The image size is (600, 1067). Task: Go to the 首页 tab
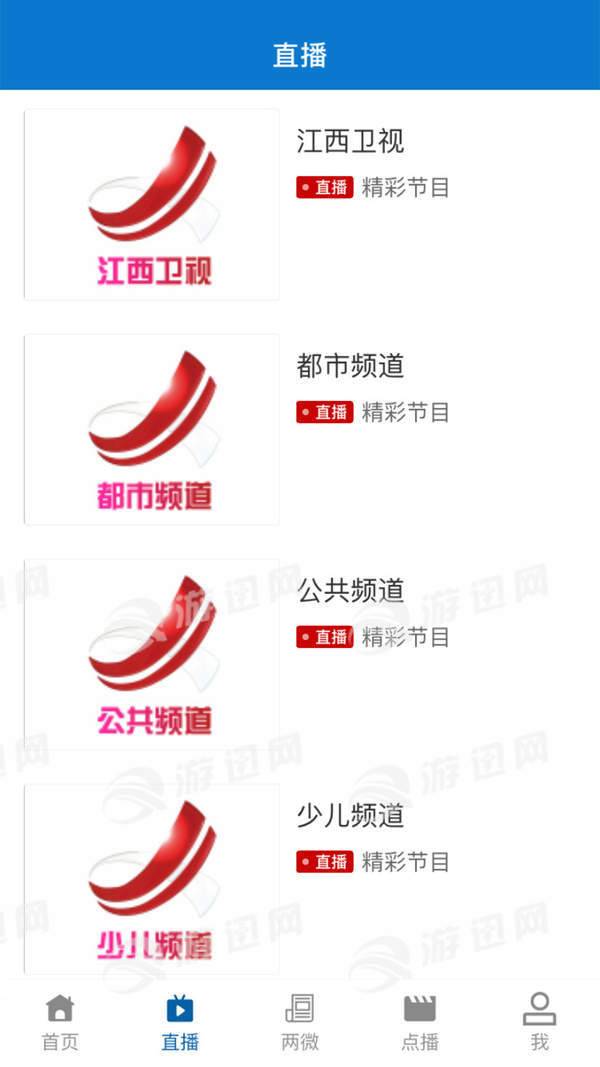60,1022
